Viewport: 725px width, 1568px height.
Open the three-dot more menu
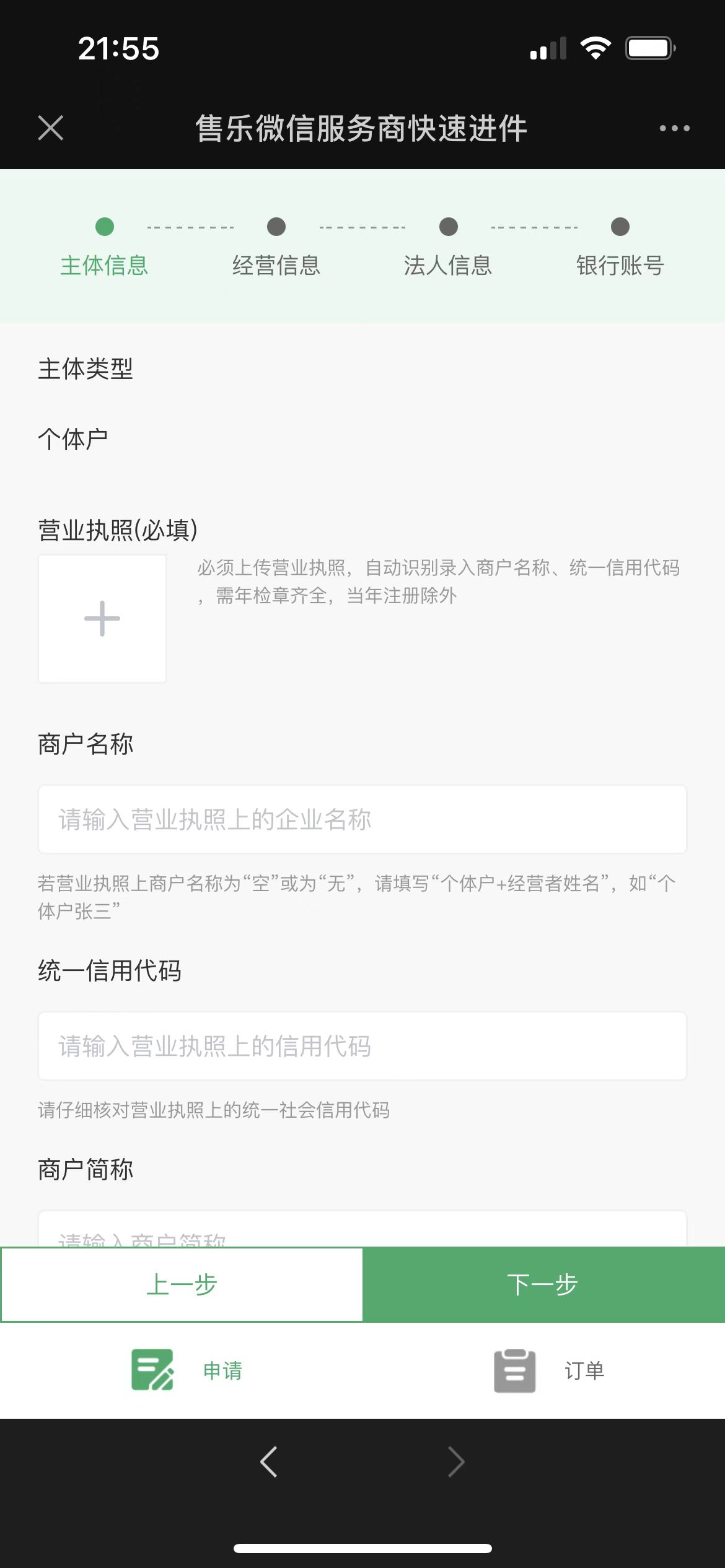(x=674, y=128)
